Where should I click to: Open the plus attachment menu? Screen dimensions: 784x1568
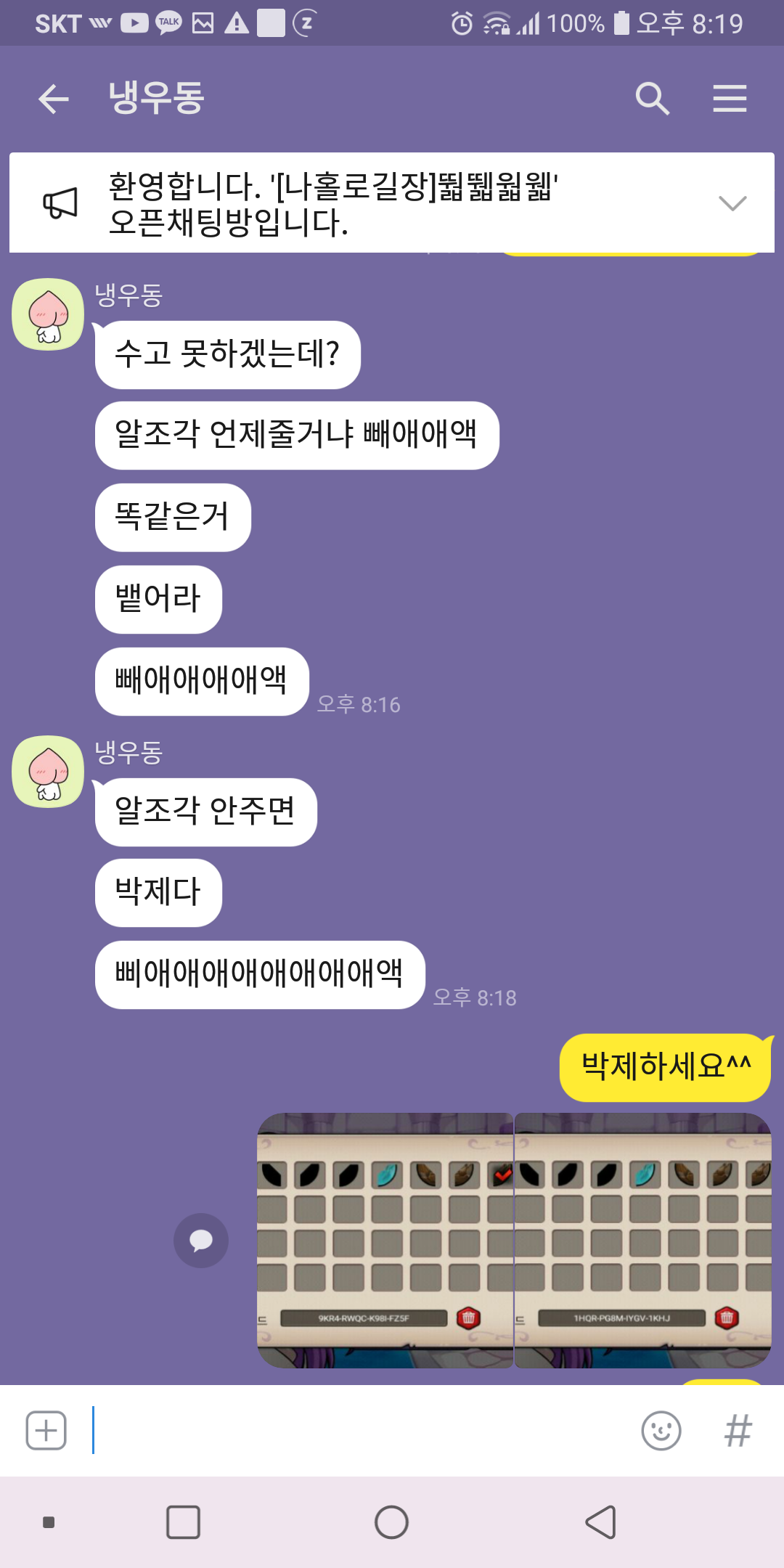click(x=46, y=1431)
